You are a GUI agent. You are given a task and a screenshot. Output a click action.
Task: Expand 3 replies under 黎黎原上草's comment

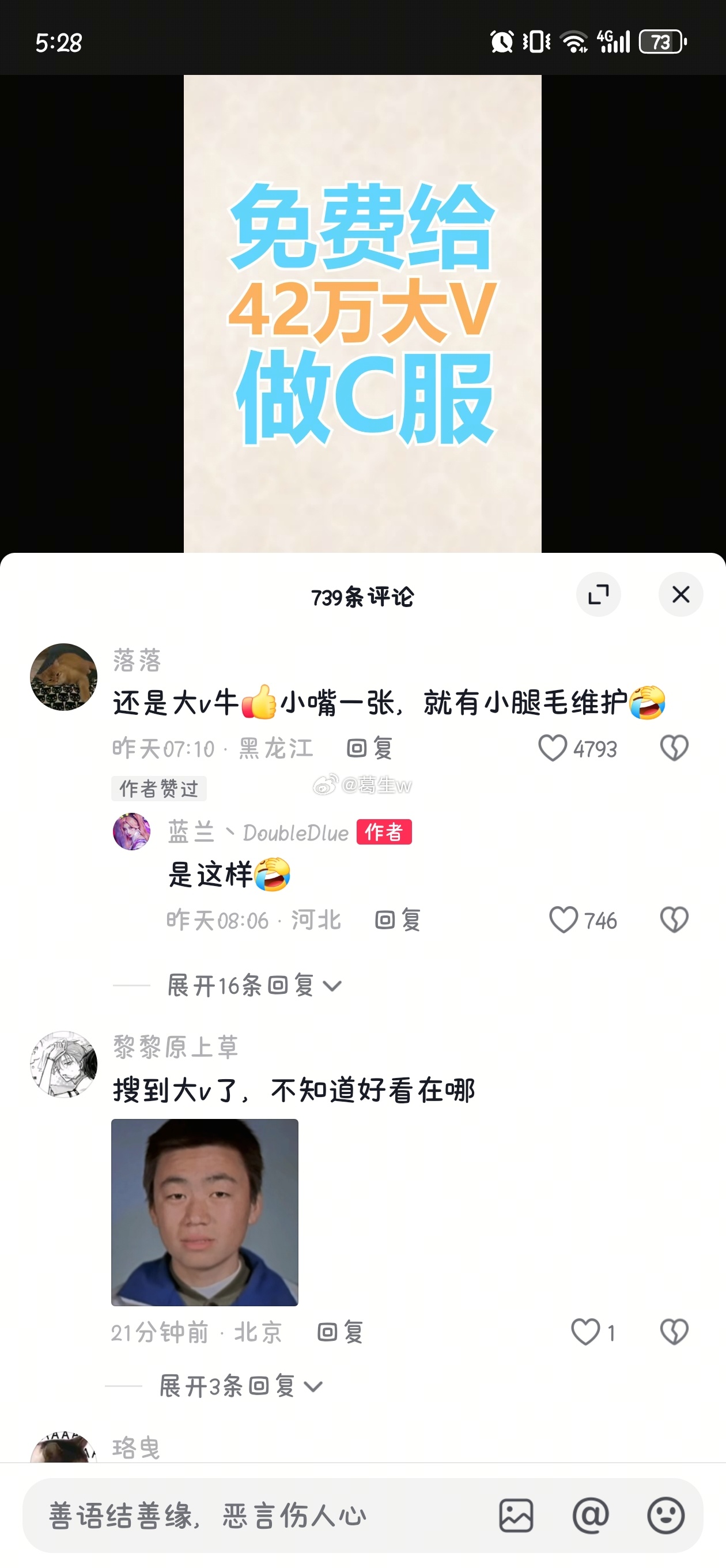pyautogui.click(x=240, y=1386)
